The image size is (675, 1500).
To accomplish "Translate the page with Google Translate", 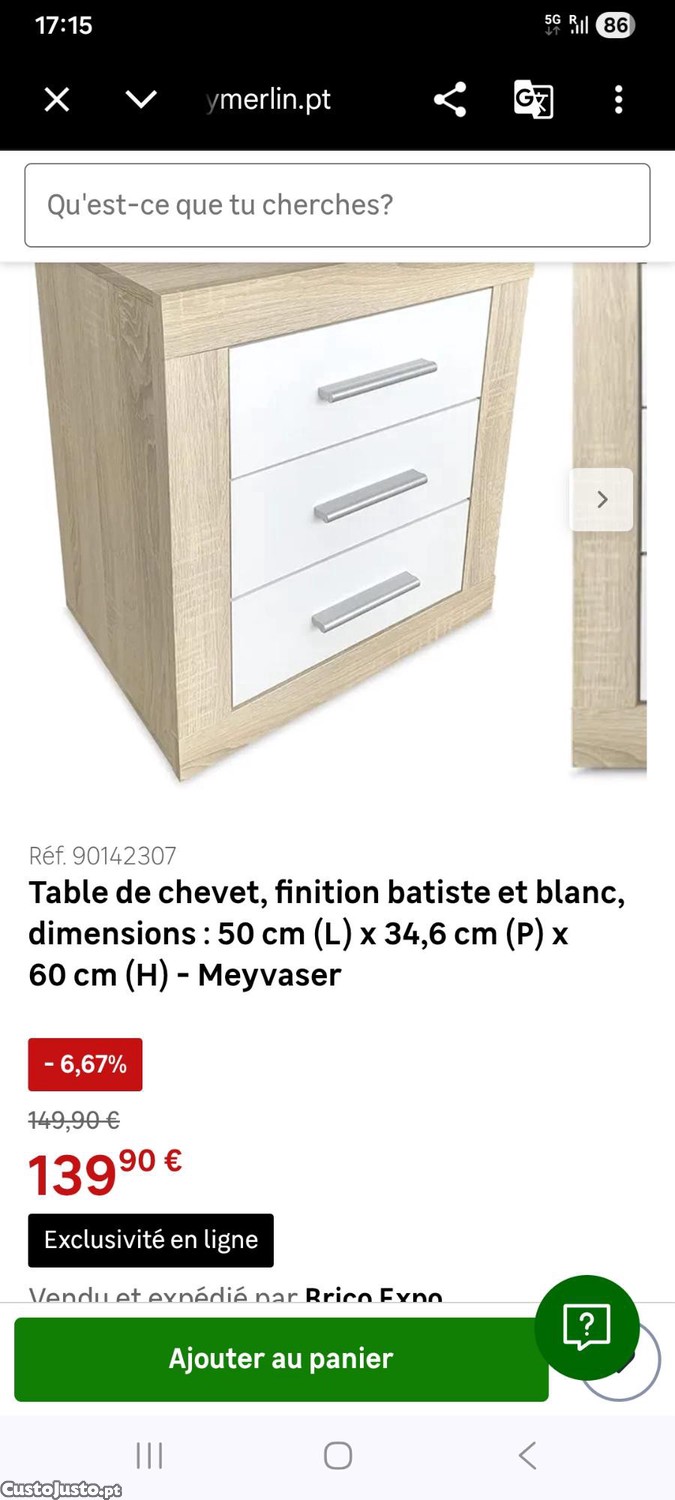I will 533,99.
